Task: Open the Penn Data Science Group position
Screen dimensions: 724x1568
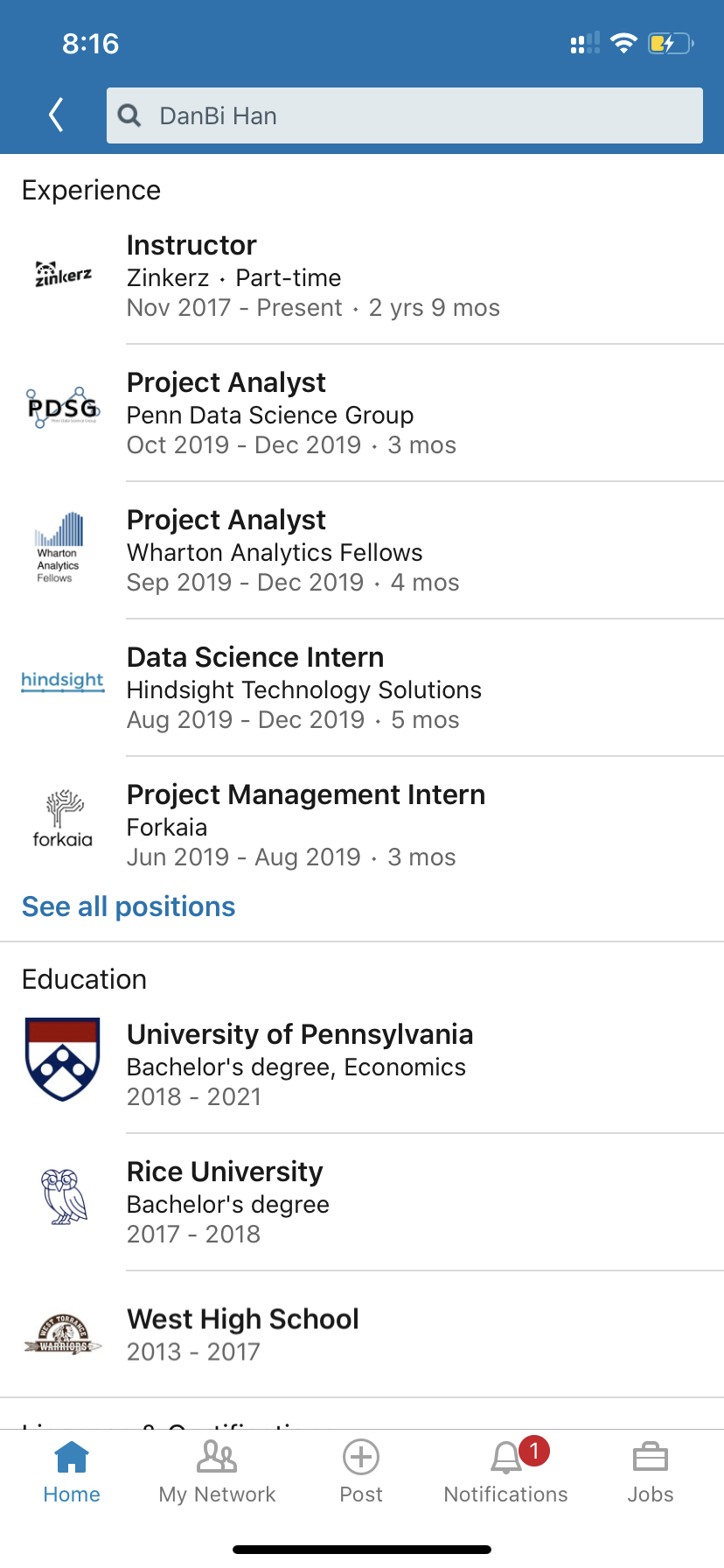Action: coord(291,413)
